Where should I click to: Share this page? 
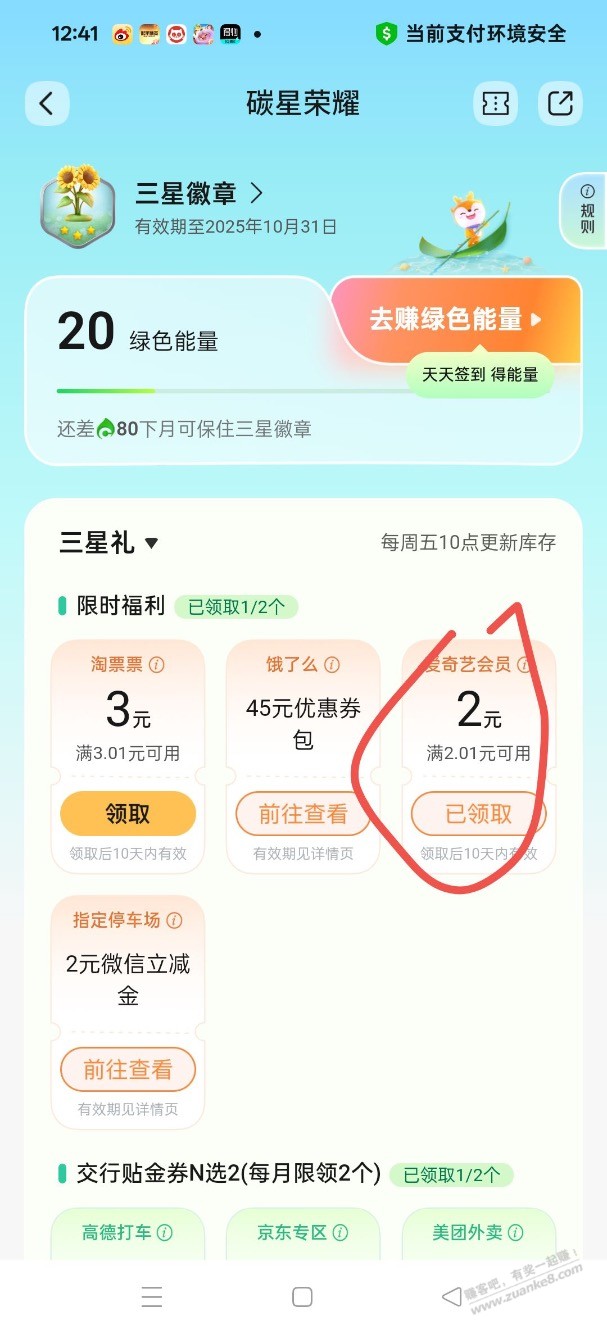tap(560, 103)
